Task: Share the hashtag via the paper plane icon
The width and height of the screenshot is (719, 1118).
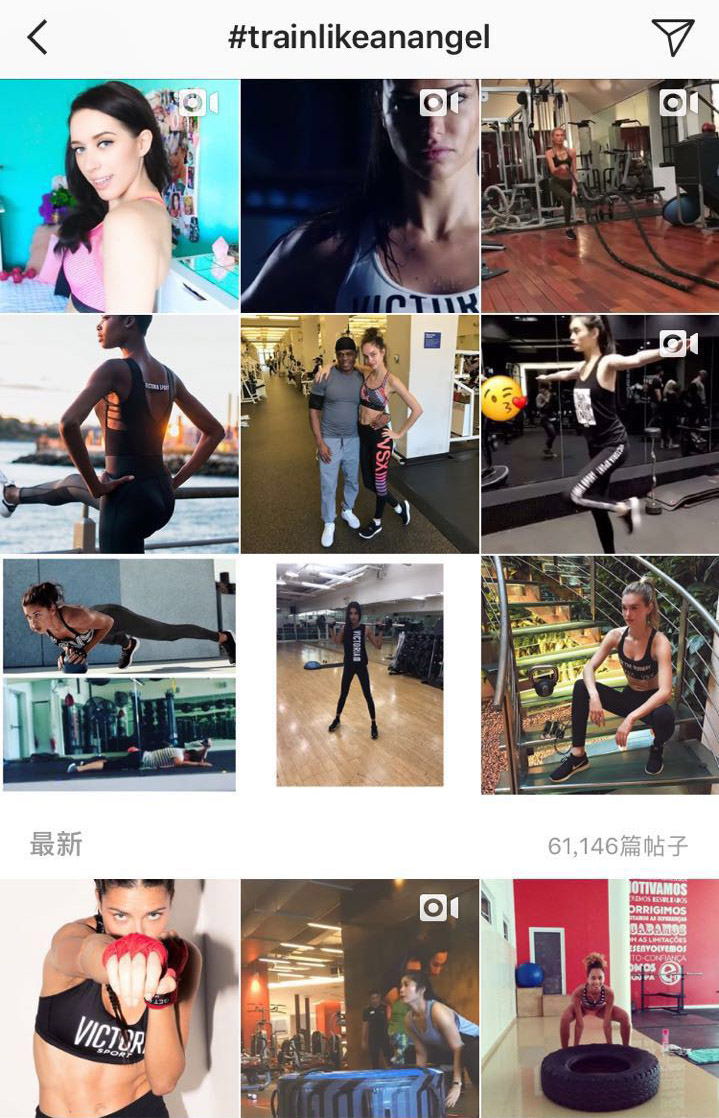Action: point(672,38)
